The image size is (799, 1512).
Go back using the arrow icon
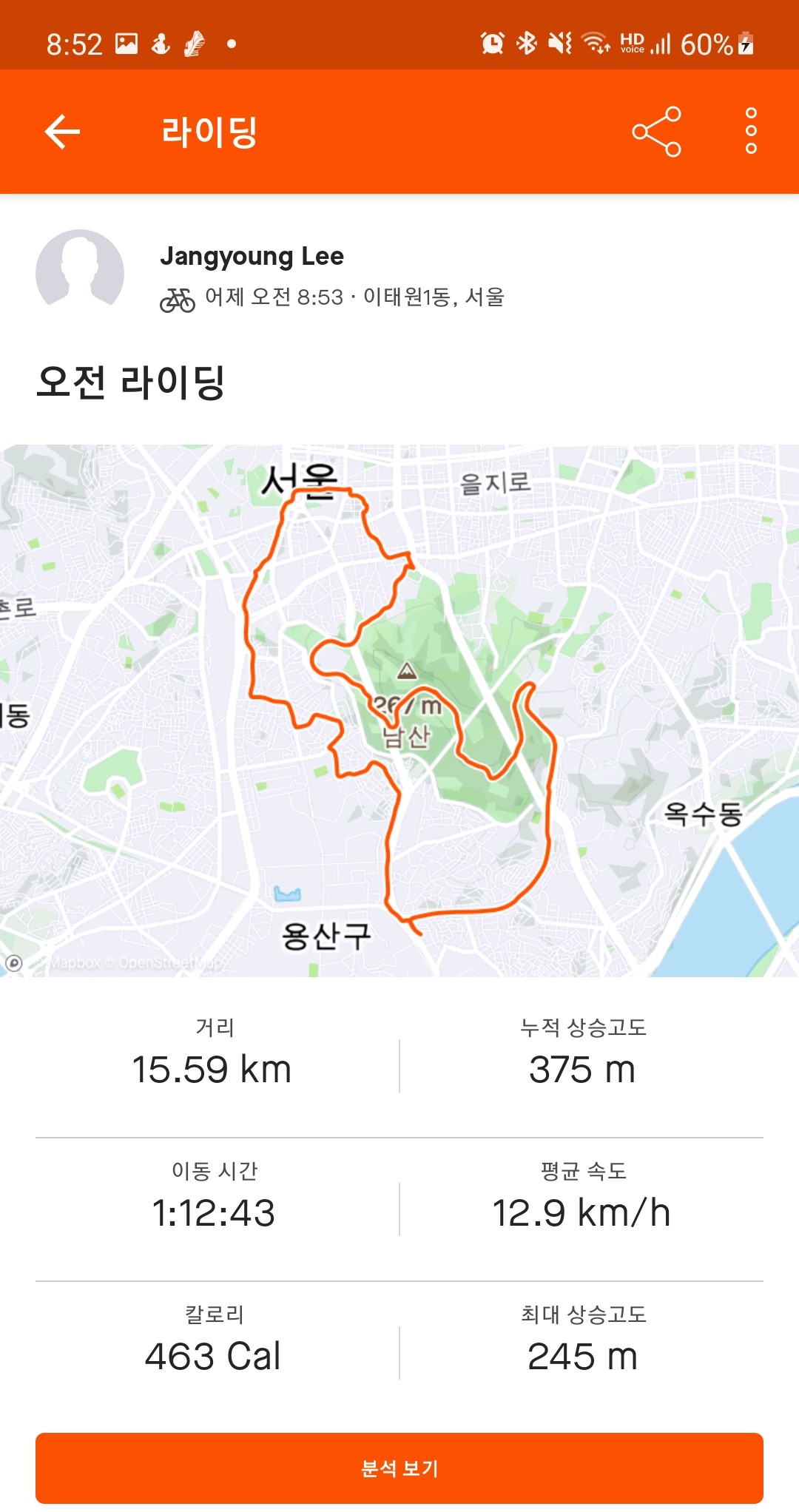[62, 132]
